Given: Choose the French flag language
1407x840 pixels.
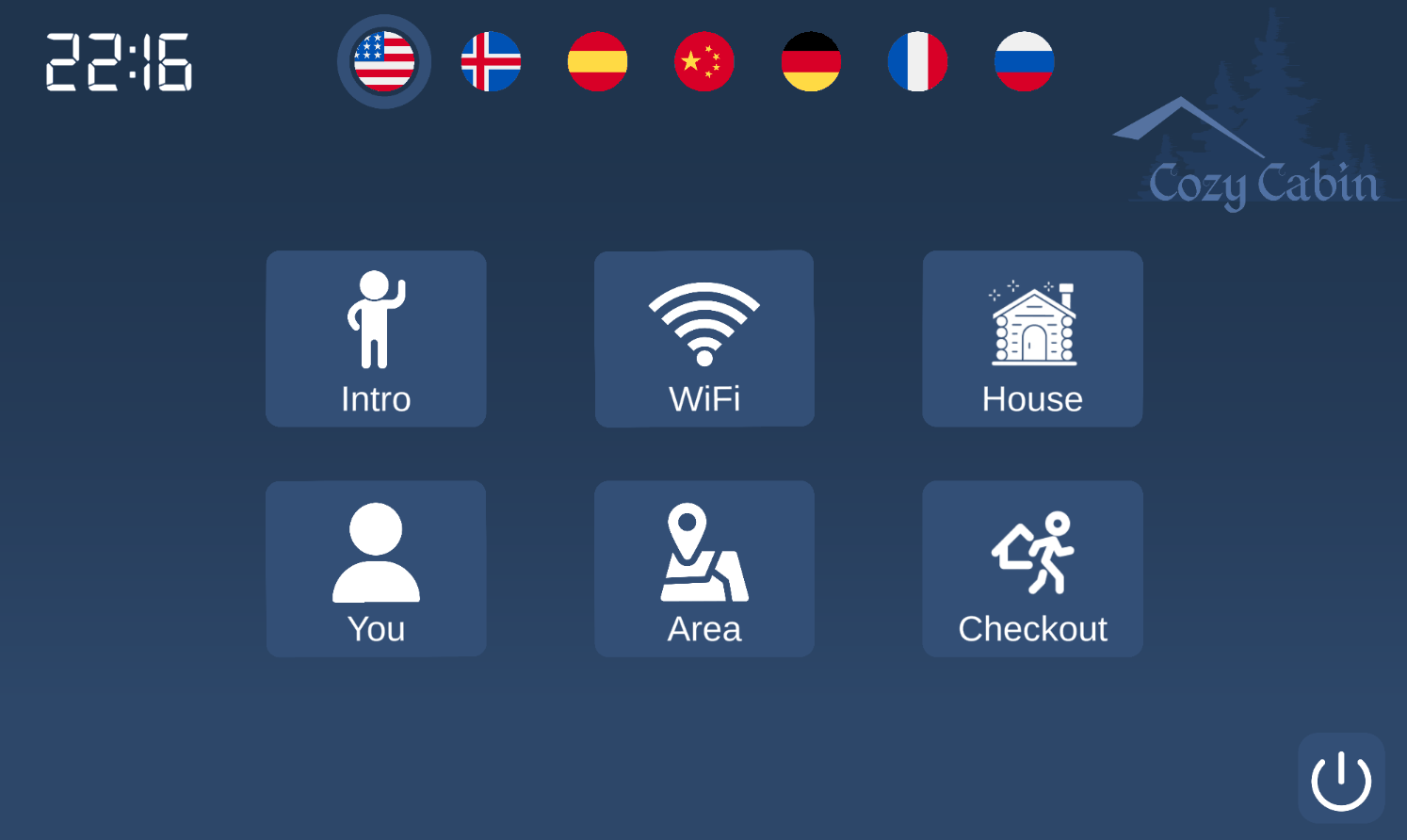Looking at the screenshot, I should [917, 61].
